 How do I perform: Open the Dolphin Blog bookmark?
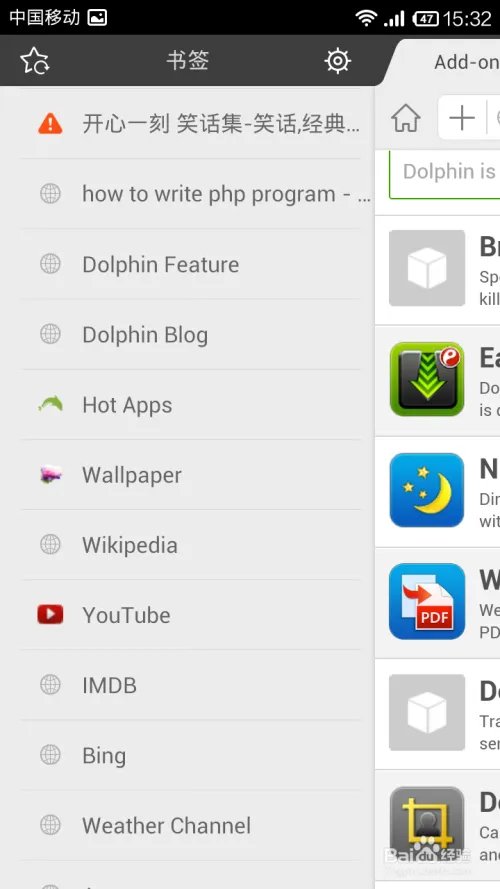pyautogui.click(x=190, y=335)
